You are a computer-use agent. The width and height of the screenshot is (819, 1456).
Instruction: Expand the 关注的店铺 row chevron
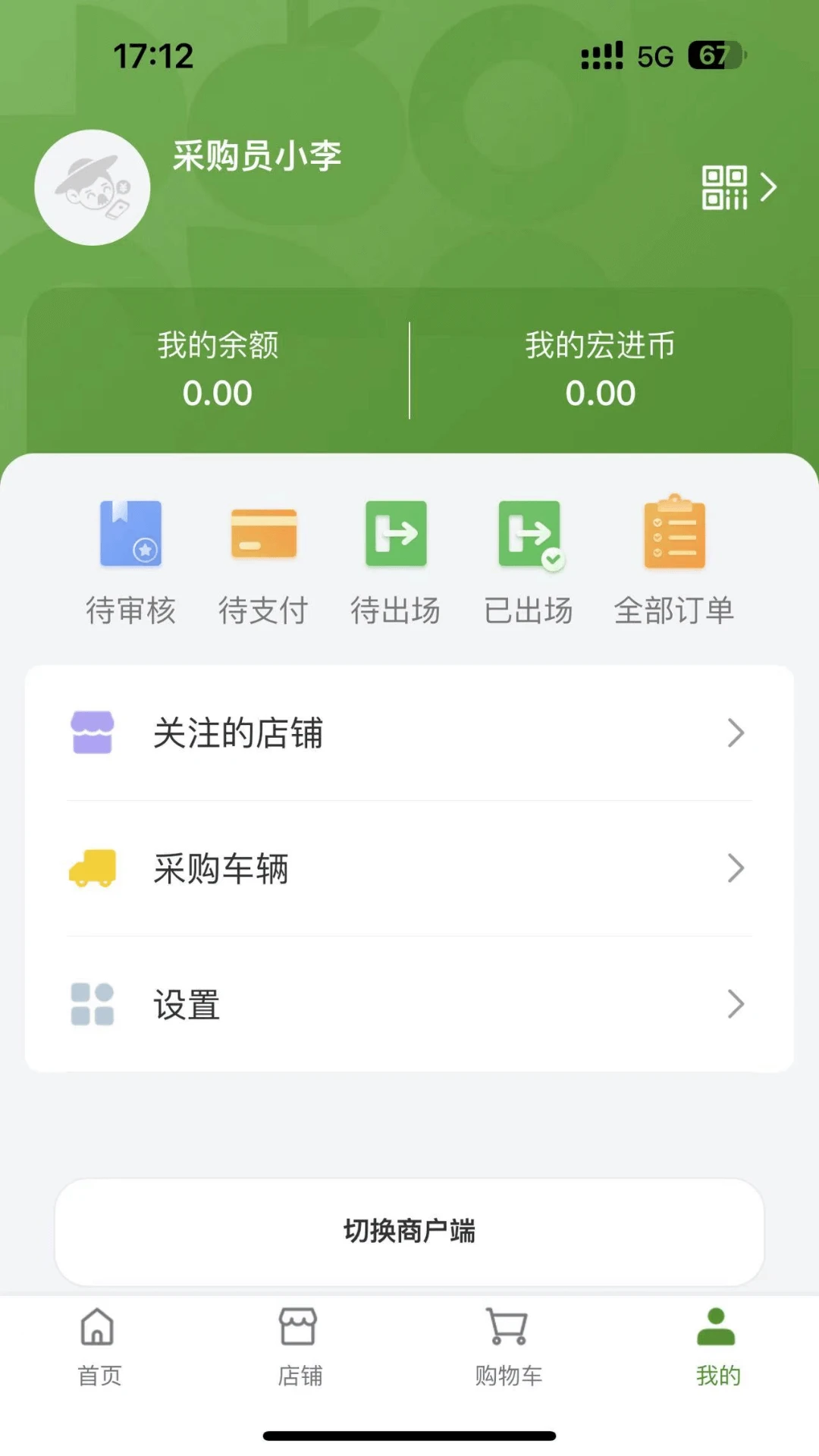[x=734, y=733]
